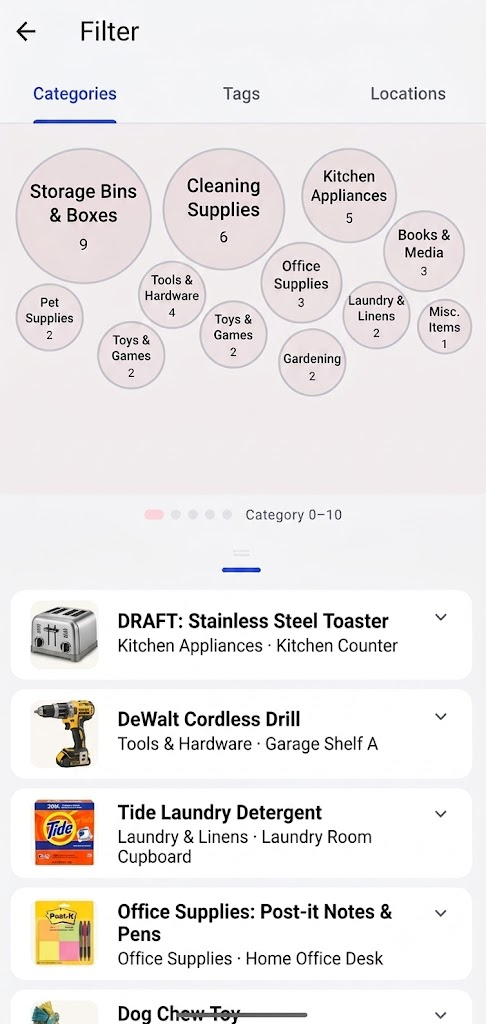
Task: Open the Post-it Notes & Pens item
Action: pos(241,934)
